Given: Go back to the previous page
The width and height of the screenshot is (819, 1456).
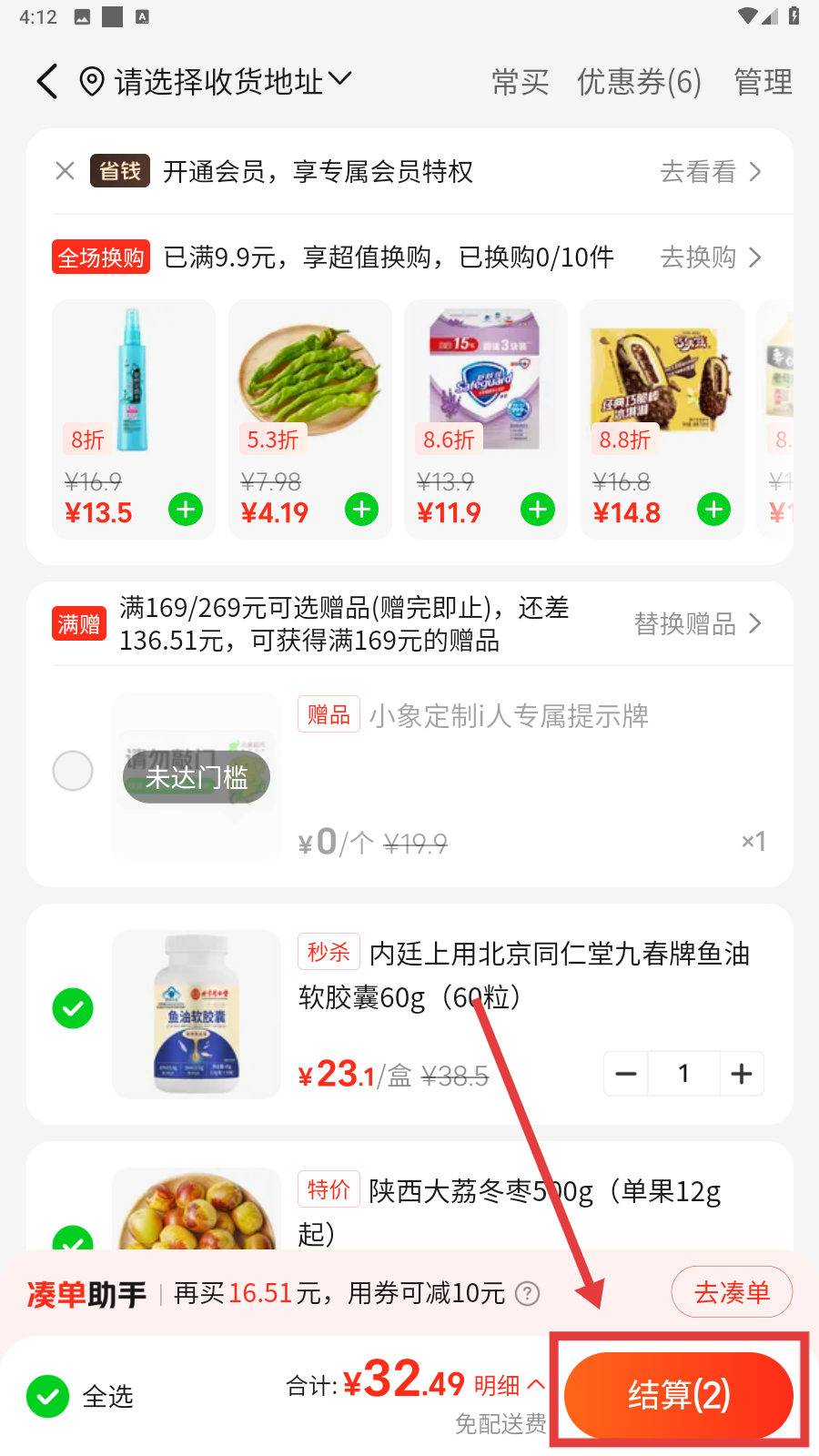Looking at the screenshot, I should [x=47, y=82].
